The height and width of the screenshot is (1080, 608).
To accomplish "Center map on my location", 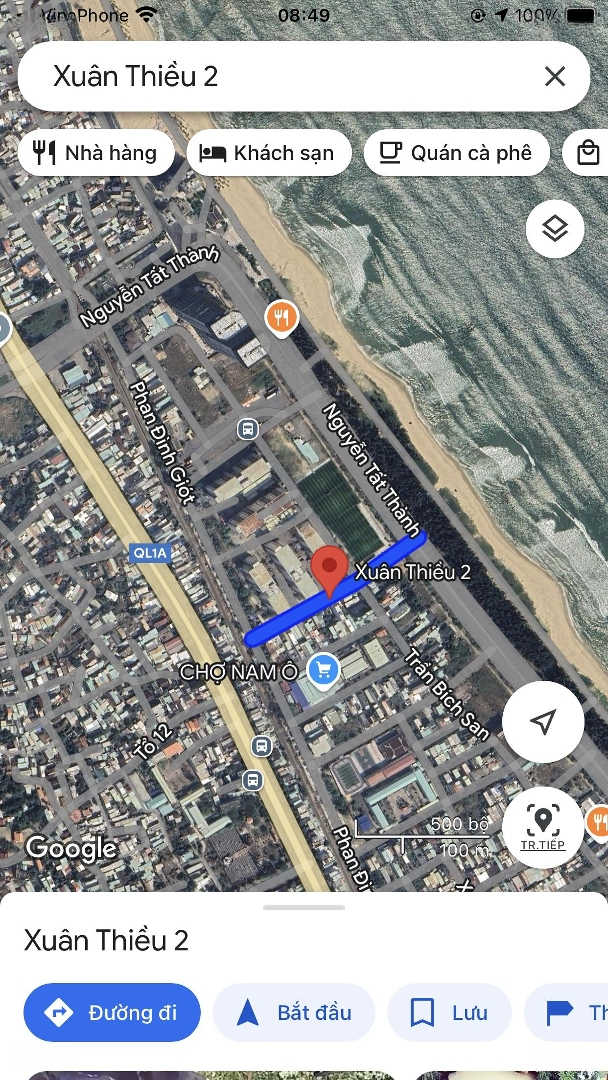I will tap(543, 722).
